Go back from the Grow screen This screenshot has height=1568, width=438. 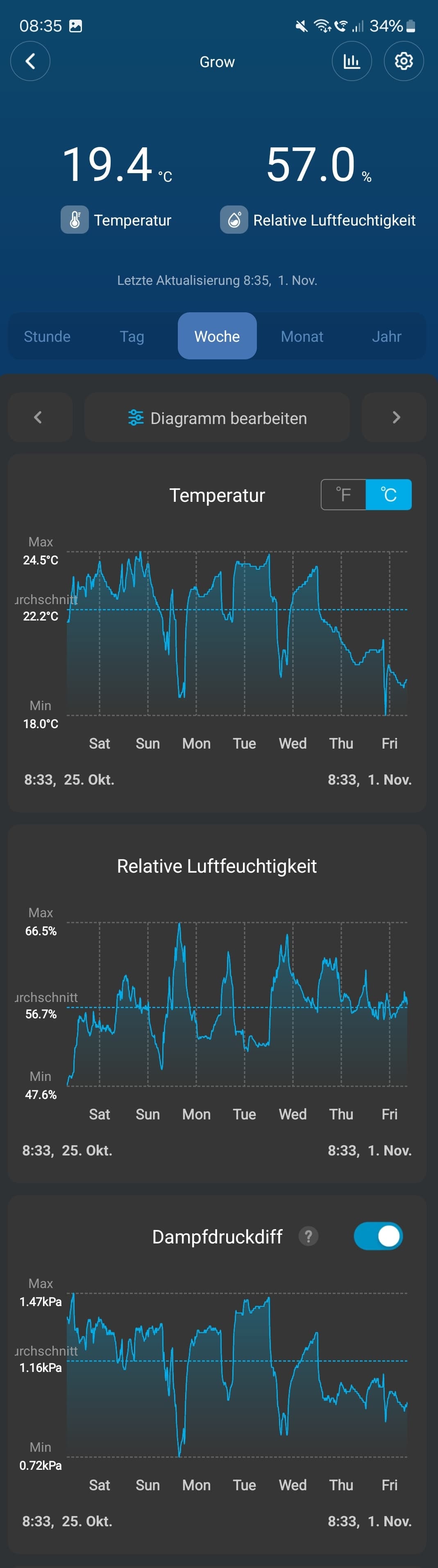(x=30, y=61)
